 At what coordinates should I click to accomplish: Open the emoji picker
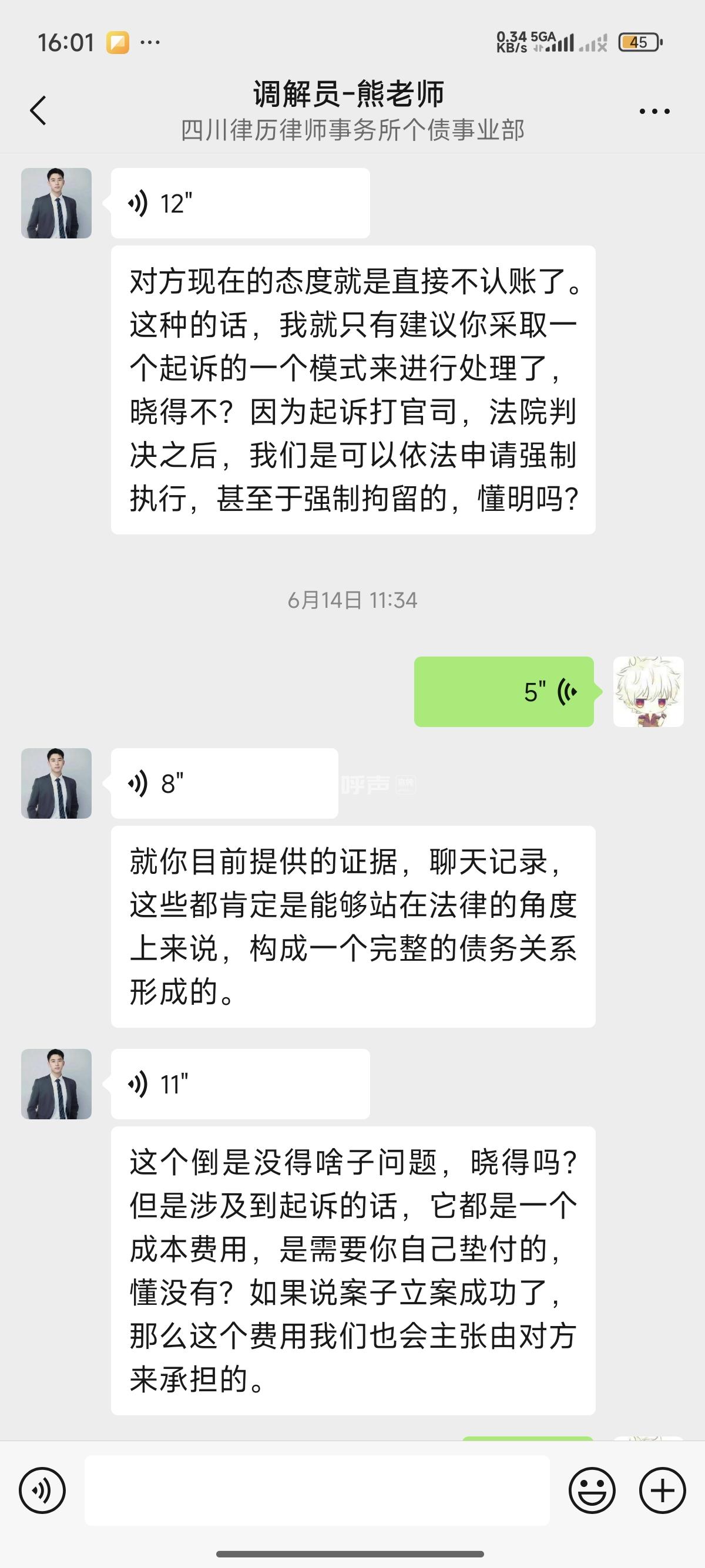[592, 1490]
